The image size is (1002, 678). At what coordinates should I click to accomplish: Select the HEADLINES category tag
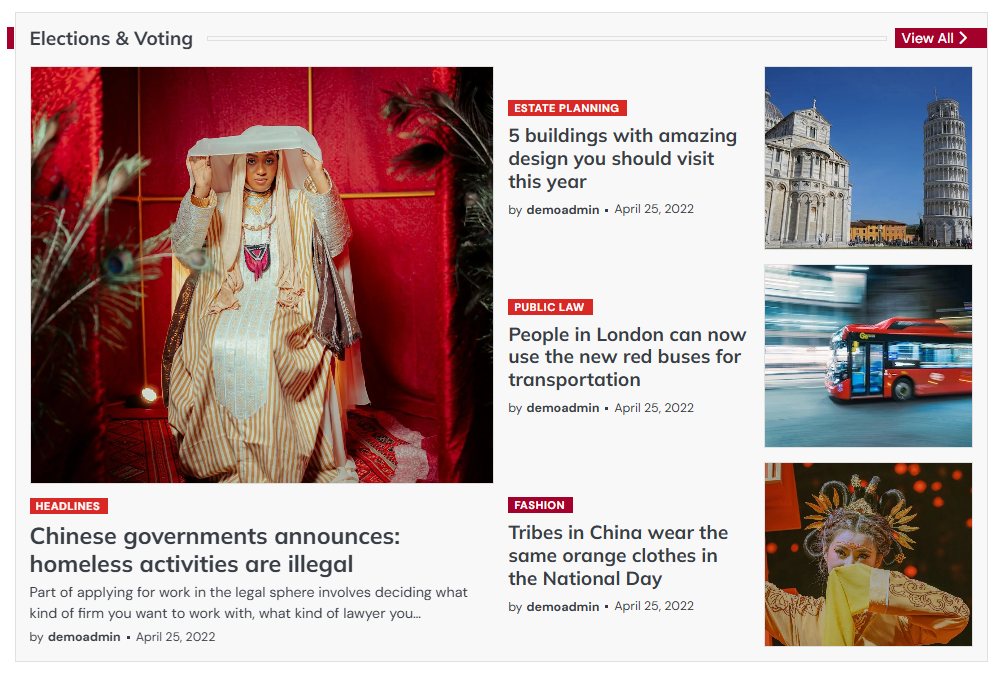click(x=69, y=506)
